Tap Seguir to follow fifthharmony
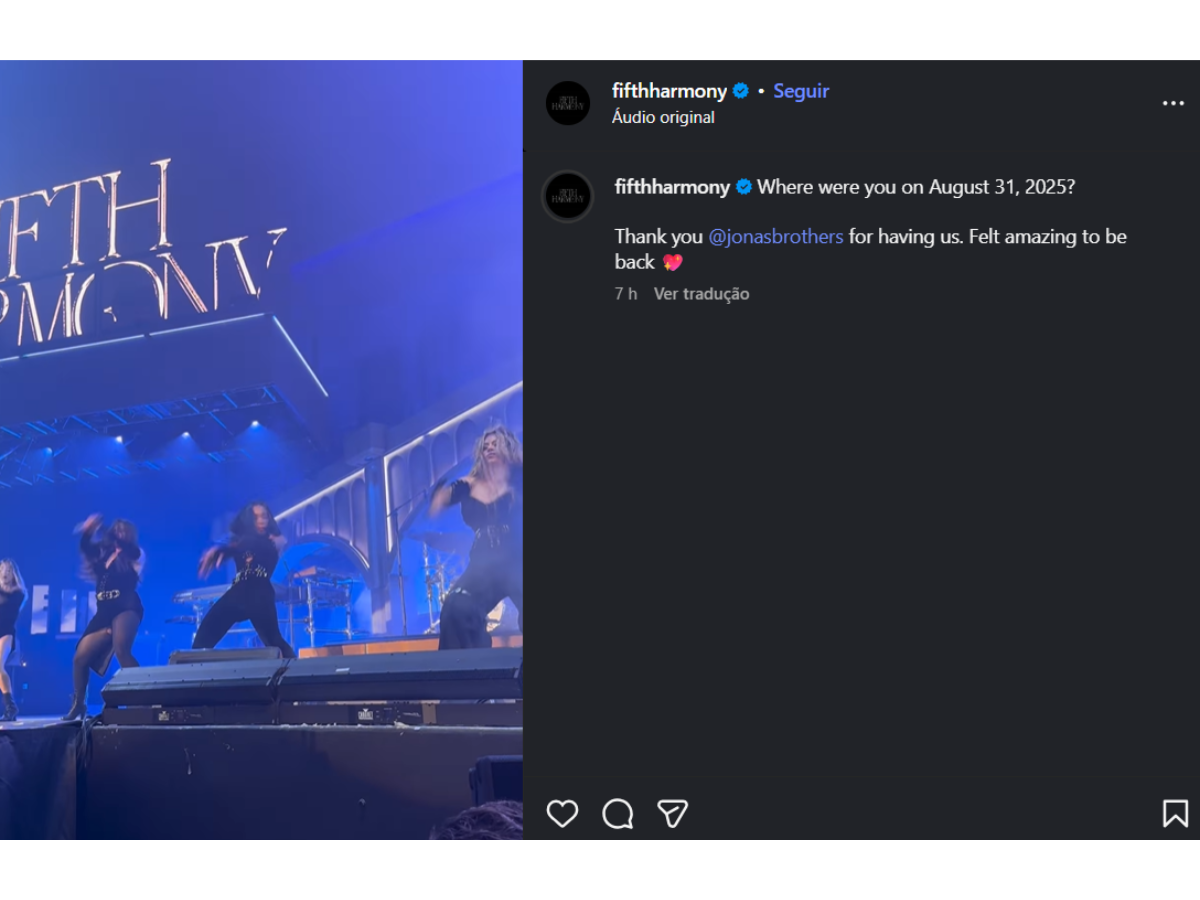Image resolution: width=1200 pixels, height=900 pixels. point(801,91)
